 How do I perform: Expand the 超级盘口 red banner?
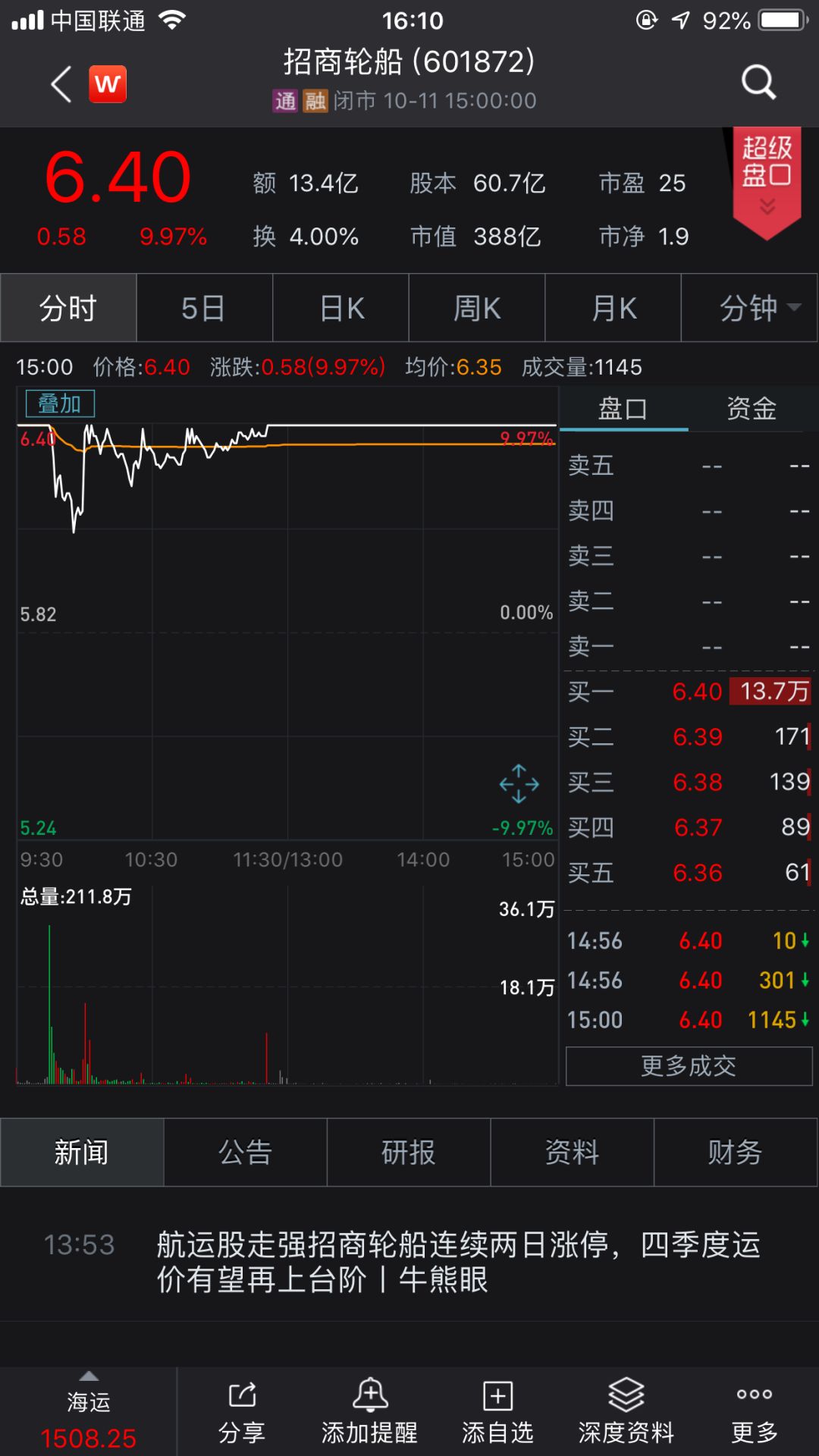pyautogui.click(x=767, y=183)
